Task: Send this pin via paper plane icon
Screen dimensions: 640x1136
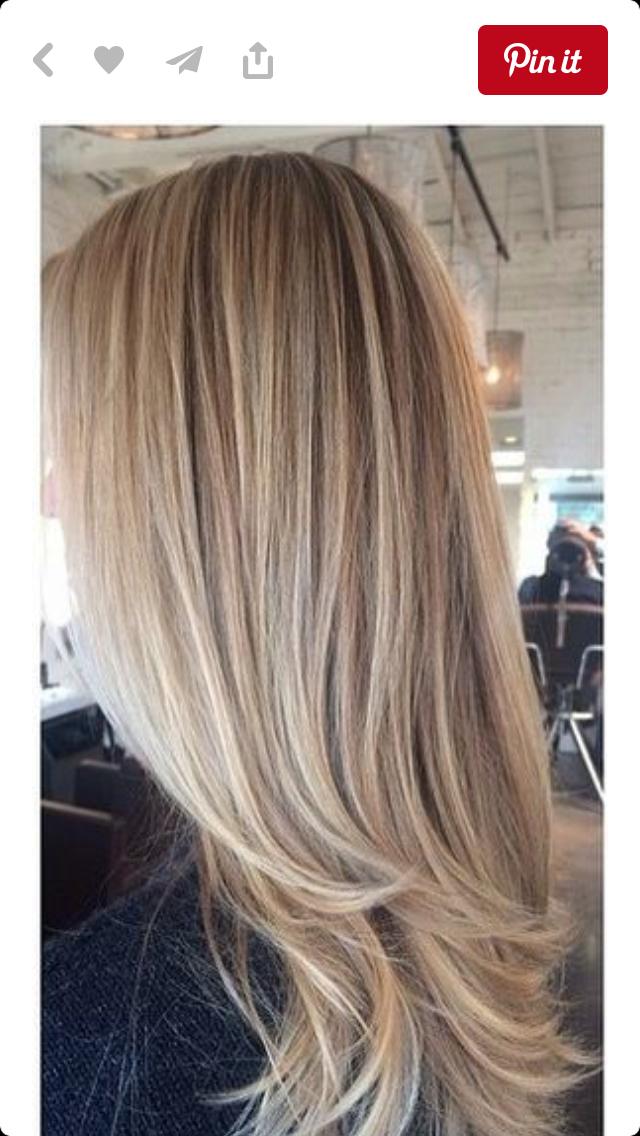Action: (x=185, y=60)
